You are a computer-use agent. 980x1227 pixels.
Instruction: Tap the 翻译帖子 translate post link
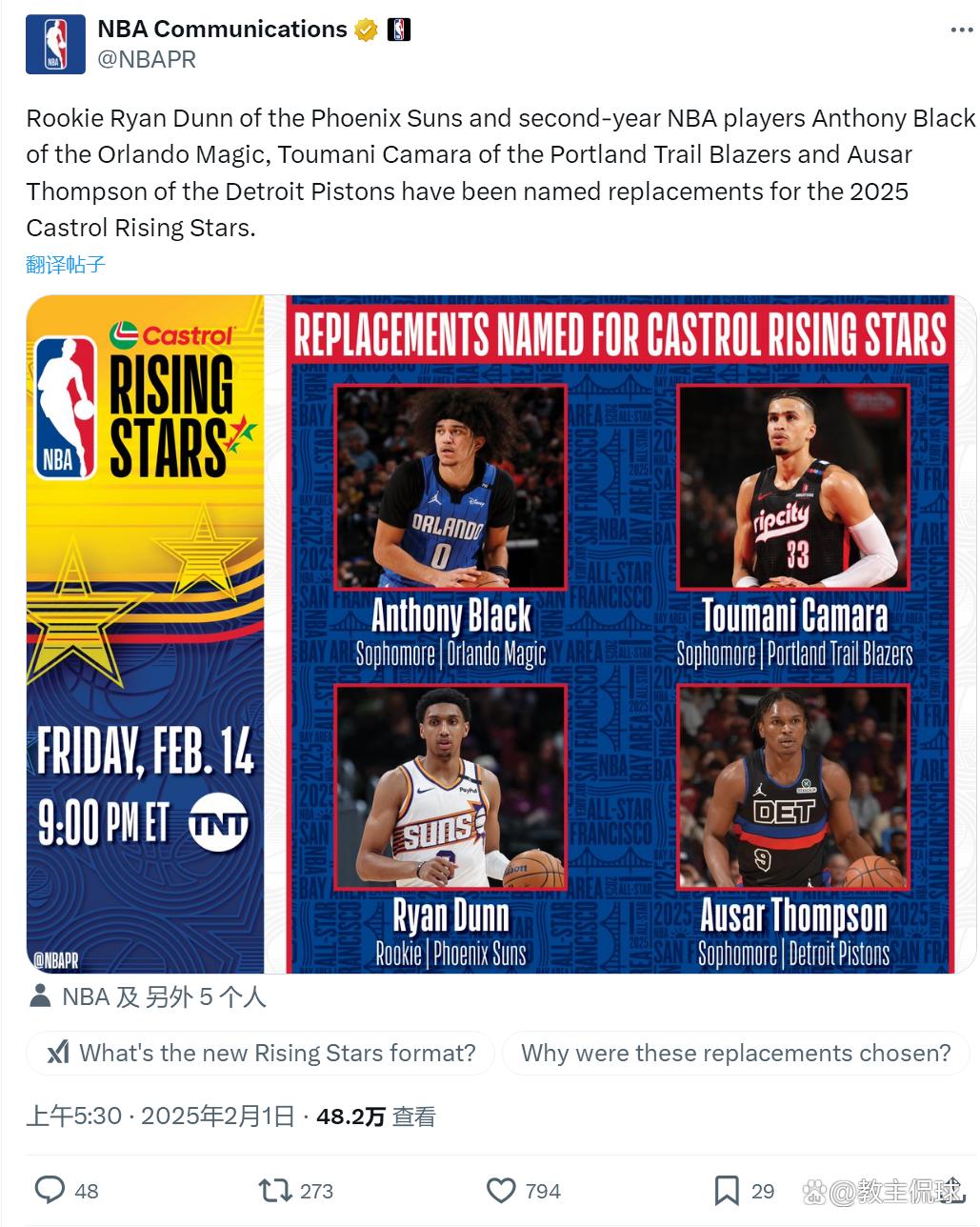(x=66, y=265)
